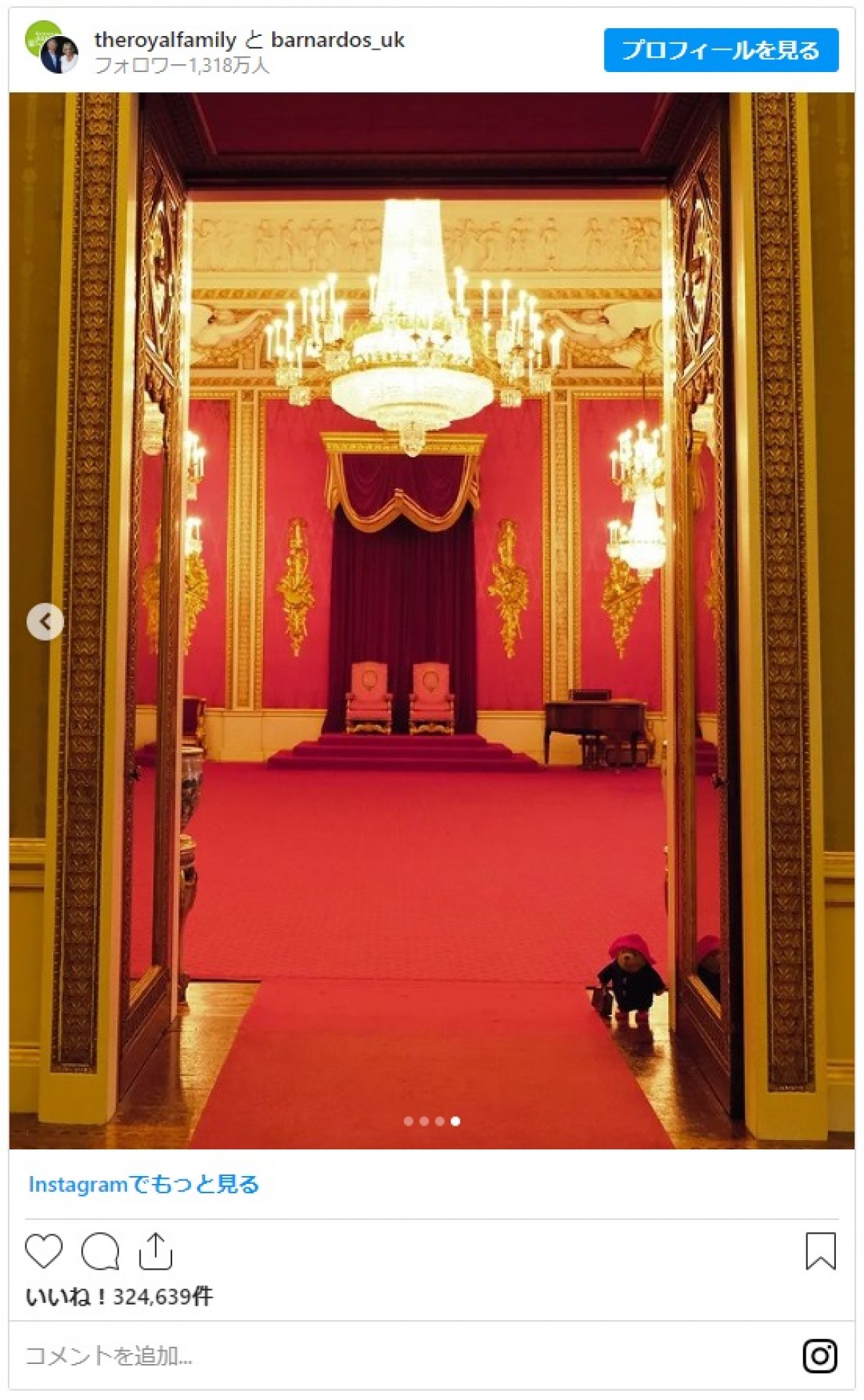Image resolution: width=864 pixels, height=1400 pixels.
Task: Open the theroyalfamily account name link
Action: pyautogui.click(x=165, y=40)
